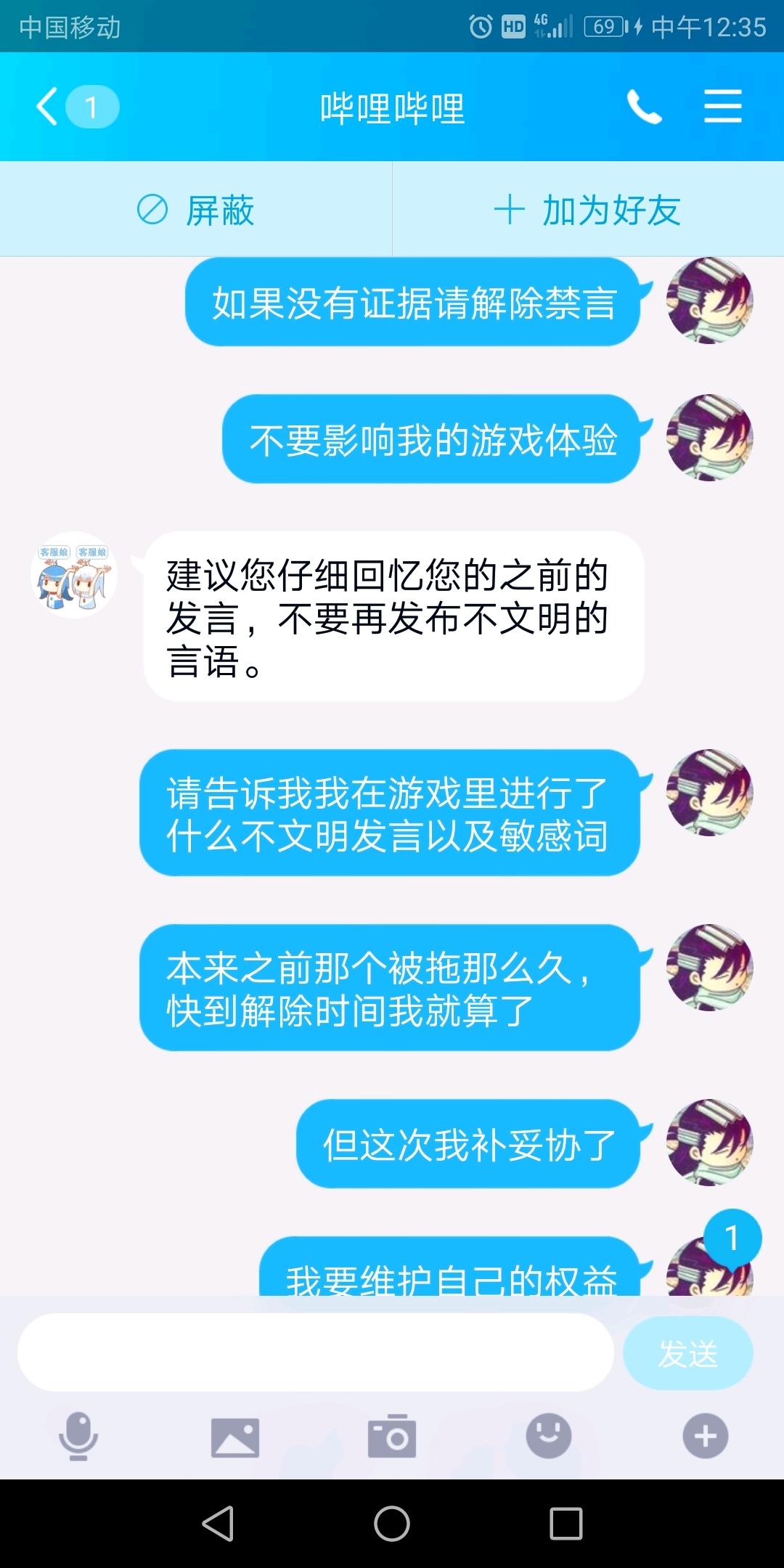
Task: Jump to the unread message badge
Action: pos(732,1238)
